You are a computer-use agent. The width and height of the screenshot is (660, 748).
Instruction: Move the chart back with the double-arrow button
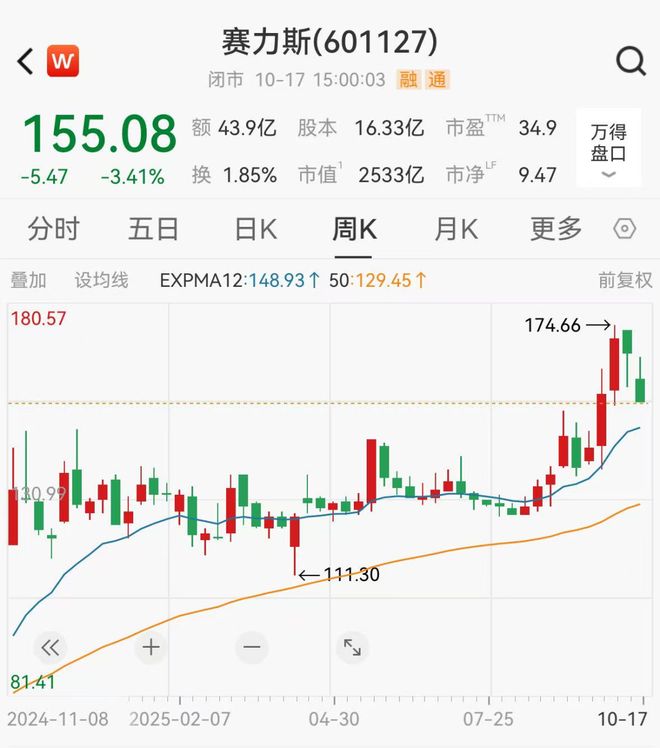tap(50, 647)
